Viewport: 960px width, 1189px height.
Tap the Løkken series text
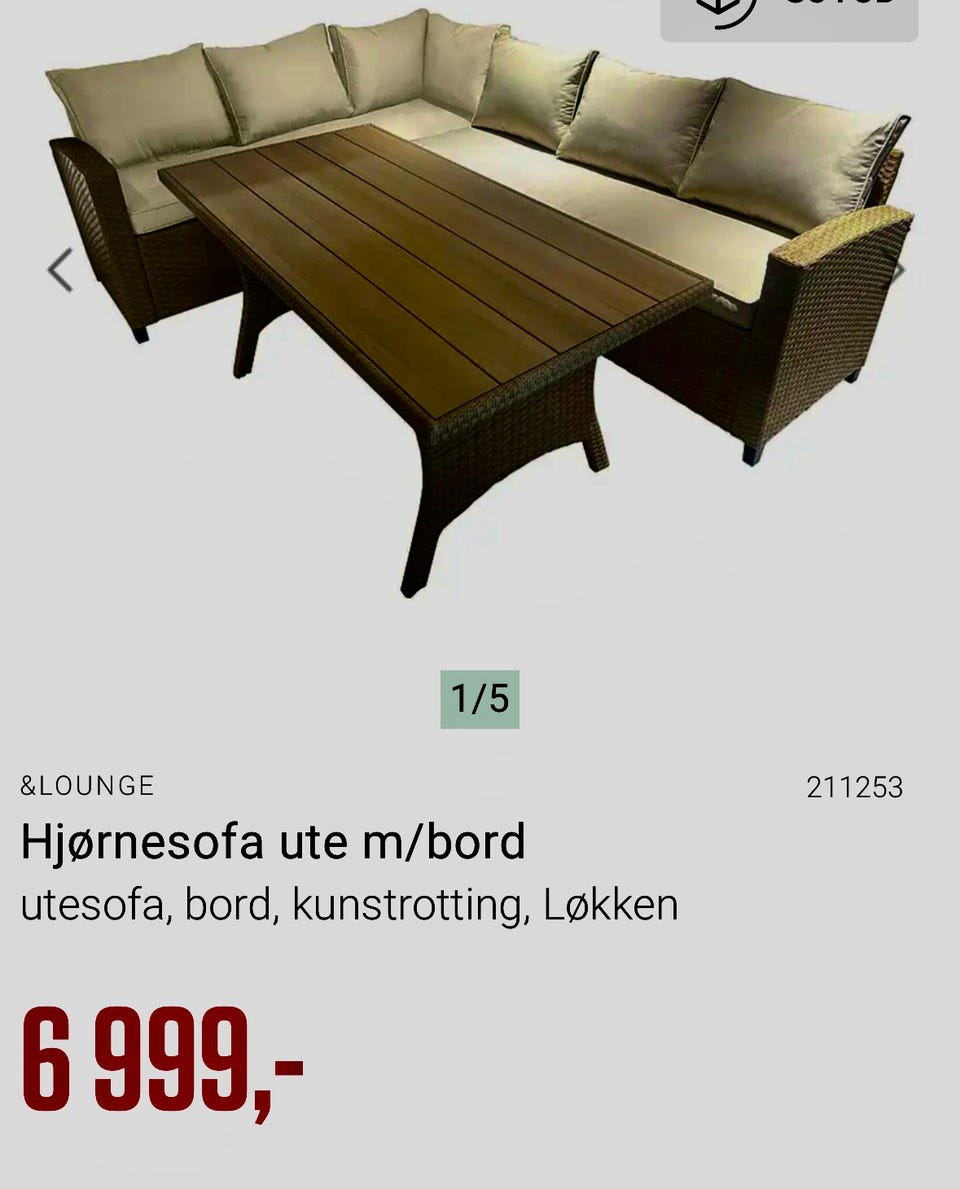click(611, 903)
